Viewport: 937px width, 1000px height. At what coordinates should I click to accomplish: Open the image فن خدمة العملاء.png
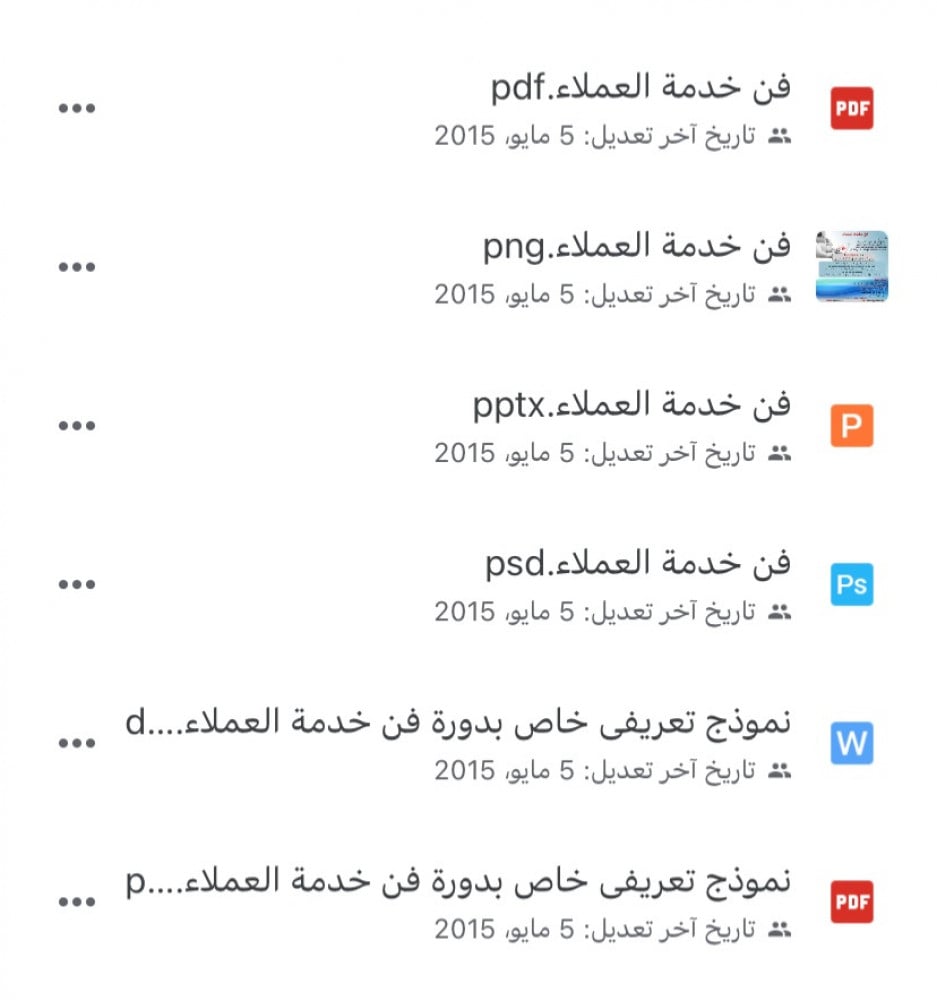tap(636, 246)
